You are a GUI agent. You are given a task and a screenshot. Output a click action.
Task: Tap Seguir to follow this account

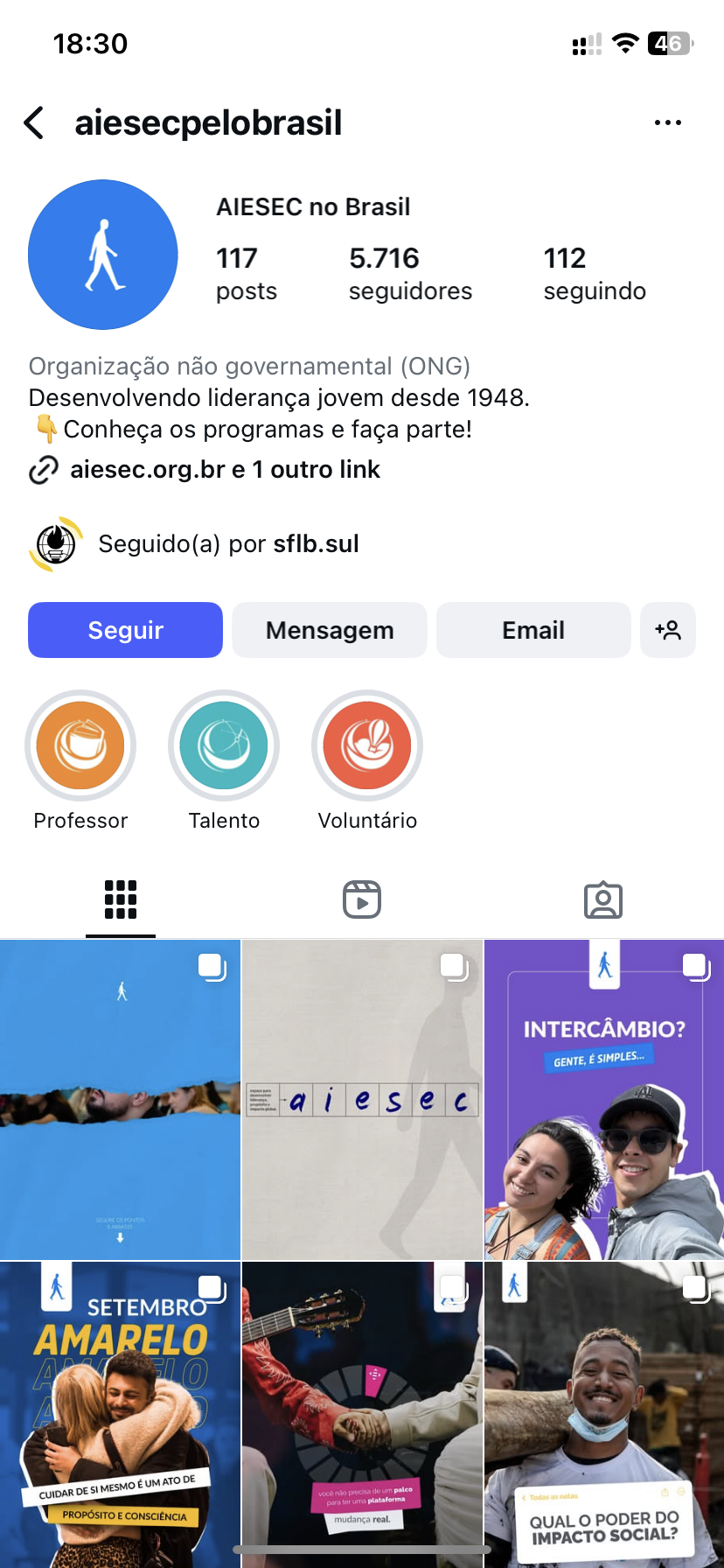125,630
